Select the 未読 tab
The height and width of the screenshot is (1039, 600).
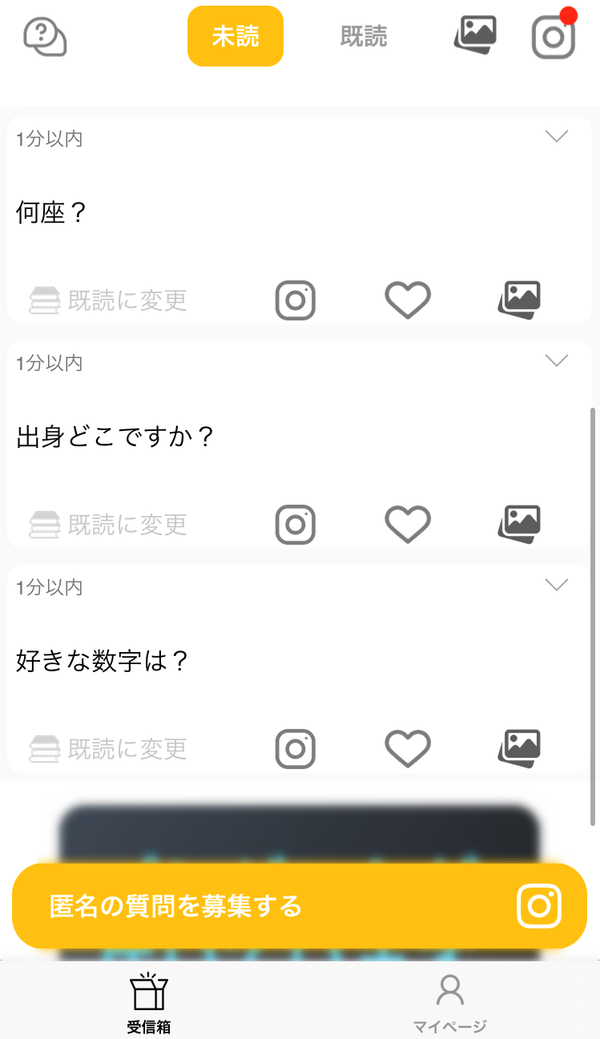235,36
